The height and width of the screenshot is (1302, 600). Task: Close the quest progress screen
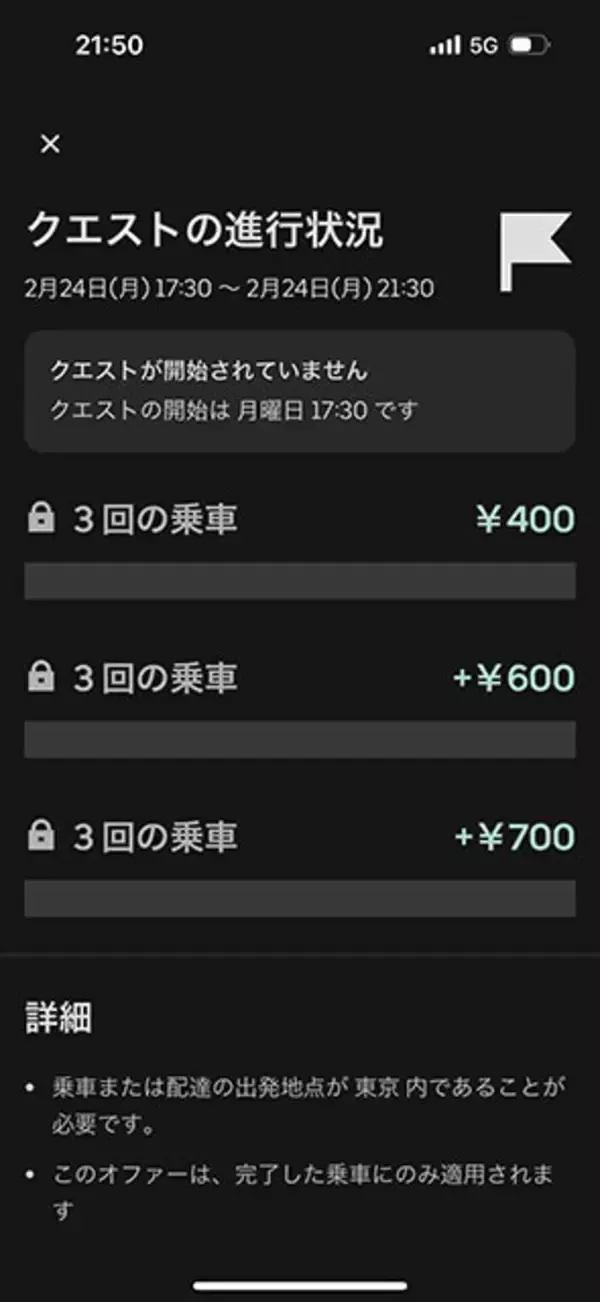click(50, 144)
